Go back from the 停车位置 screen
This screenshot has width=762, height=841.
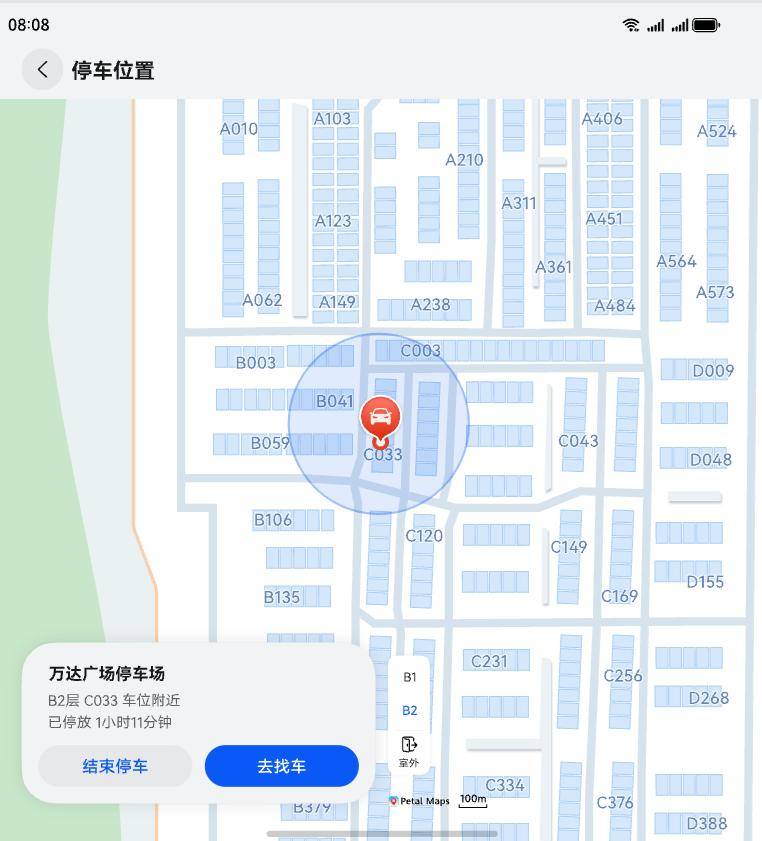(42, 70)
